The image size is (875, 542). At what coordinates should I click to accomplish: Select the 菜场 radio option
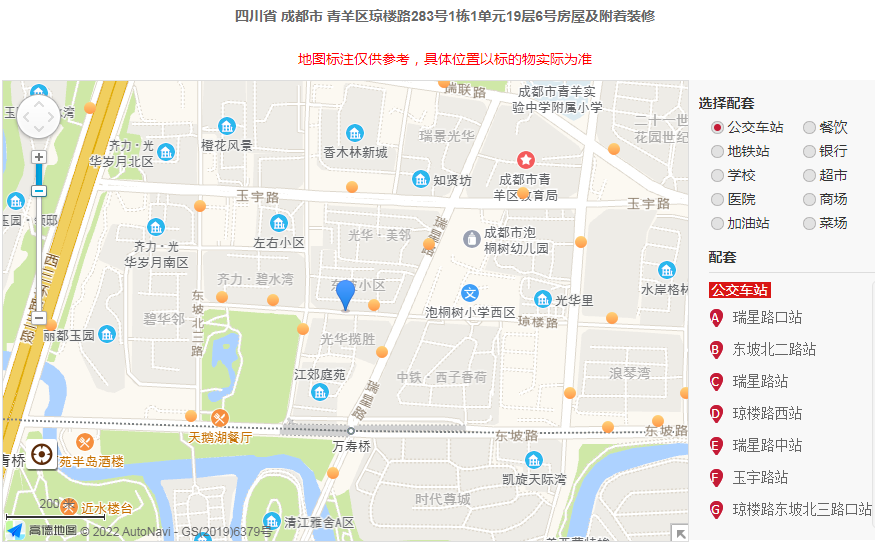click(x=810, y=224)
